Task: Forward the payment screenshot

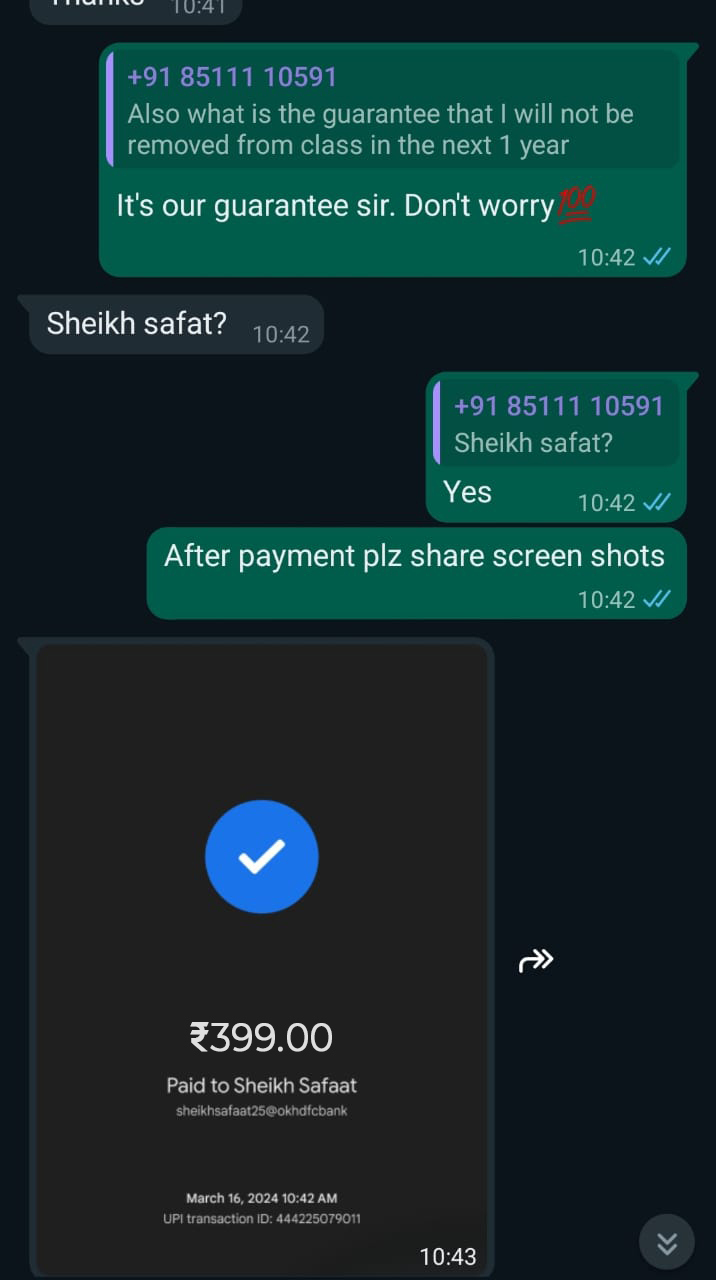Action: [x=536, y=961]
